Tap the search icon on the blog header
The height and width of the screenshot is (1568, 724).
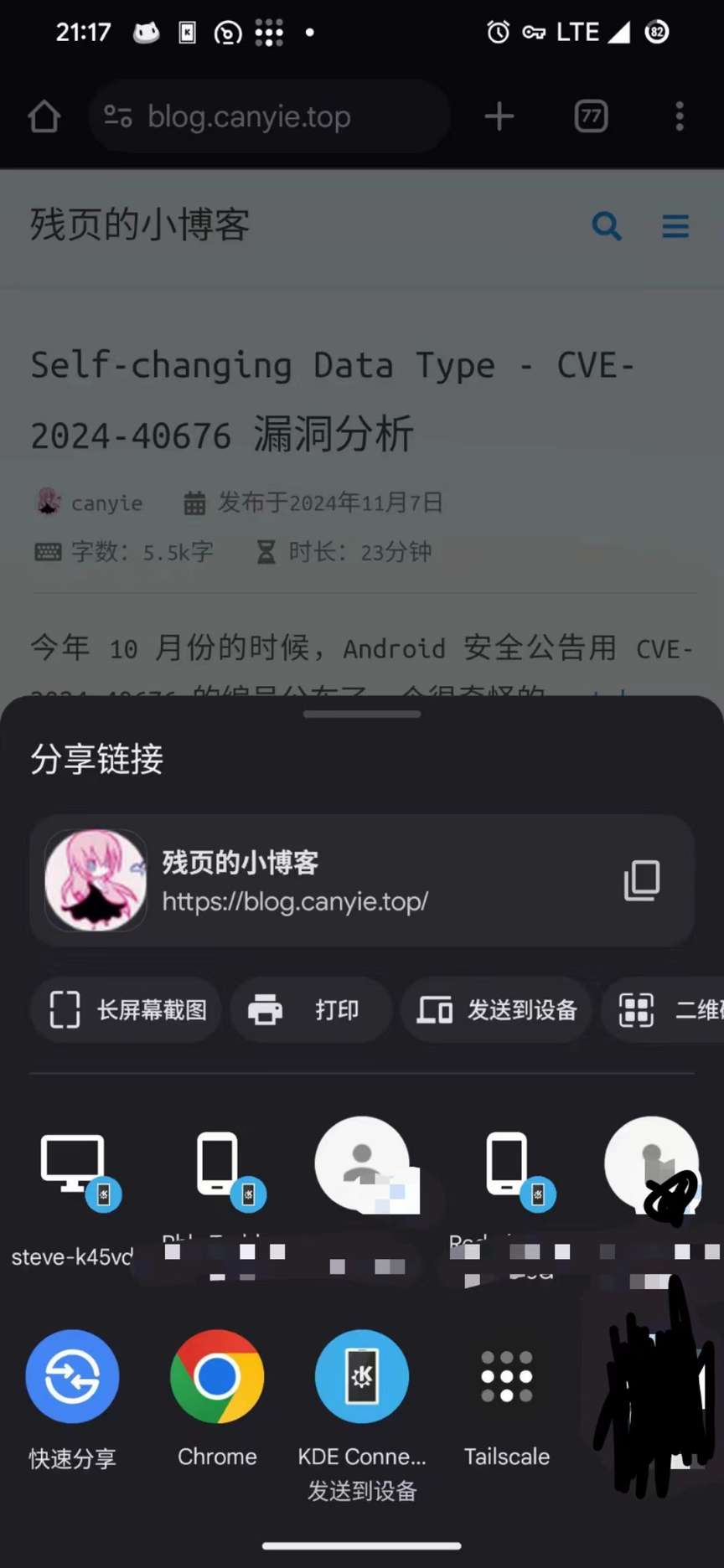click(607, 225)
